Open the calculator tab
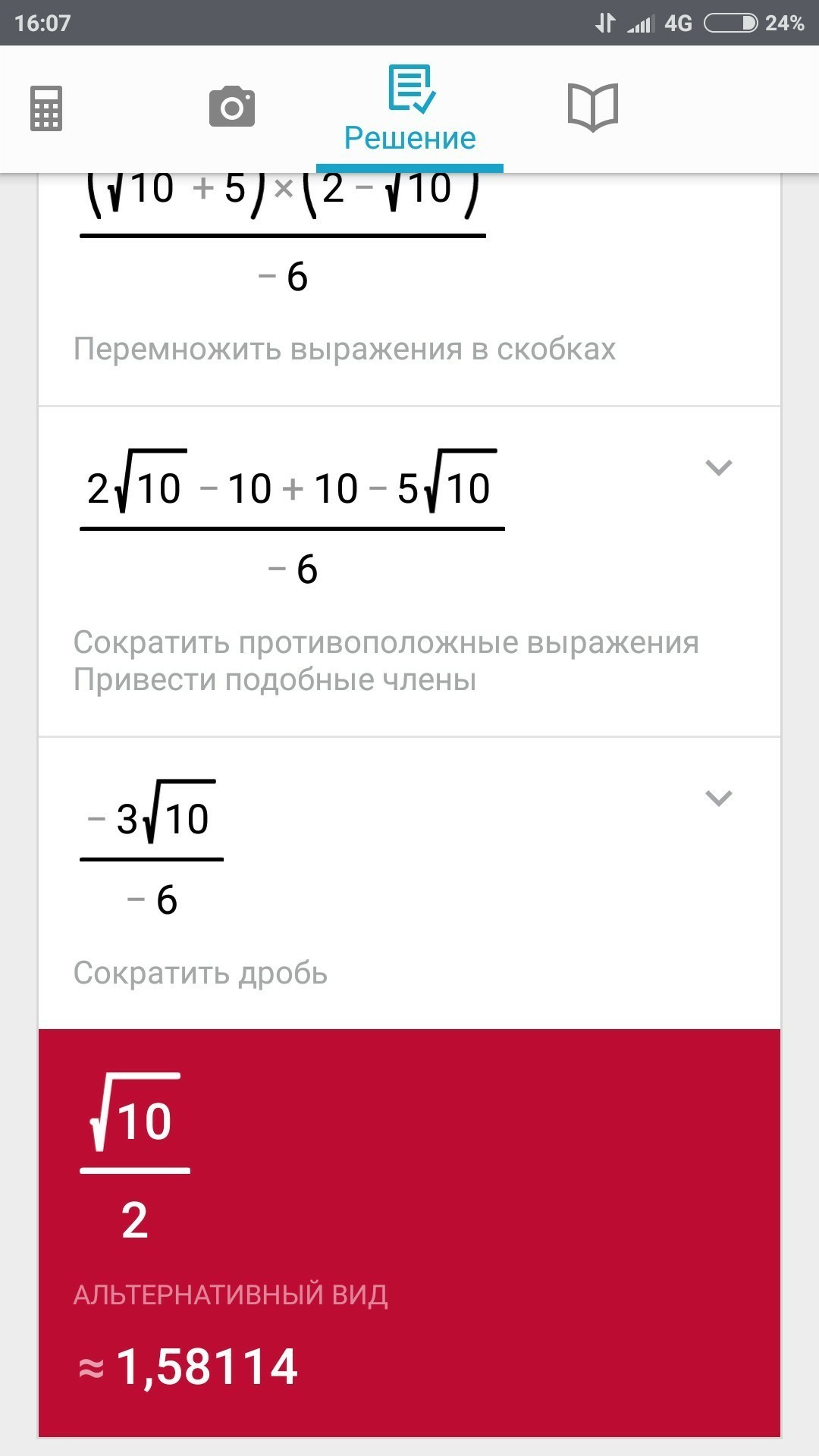 click(x=46, y=108)
